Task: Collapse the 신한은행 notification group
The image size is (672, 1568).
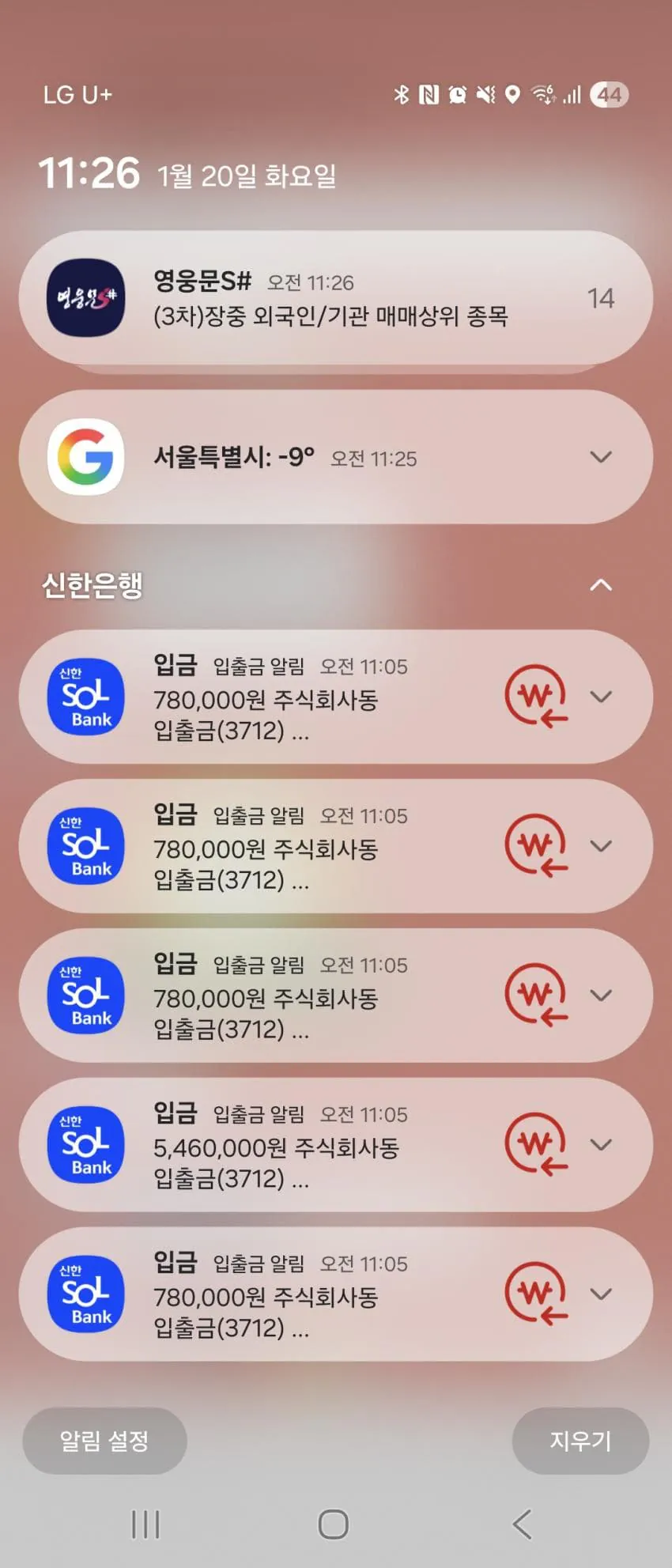Action: click(602, 585)
